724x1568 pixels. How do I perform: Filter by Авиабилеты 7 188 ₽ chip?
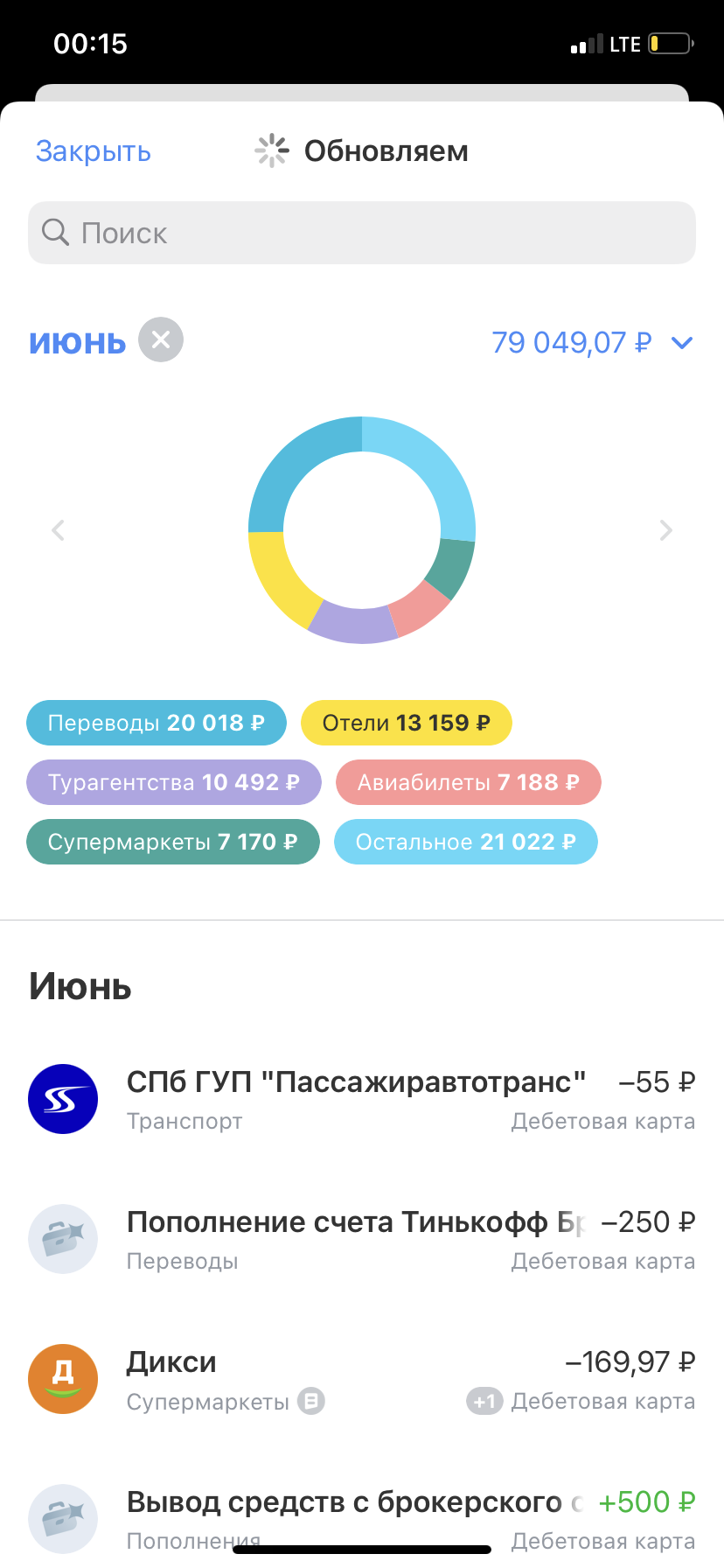pyautogui.click(x=469, y=782)
